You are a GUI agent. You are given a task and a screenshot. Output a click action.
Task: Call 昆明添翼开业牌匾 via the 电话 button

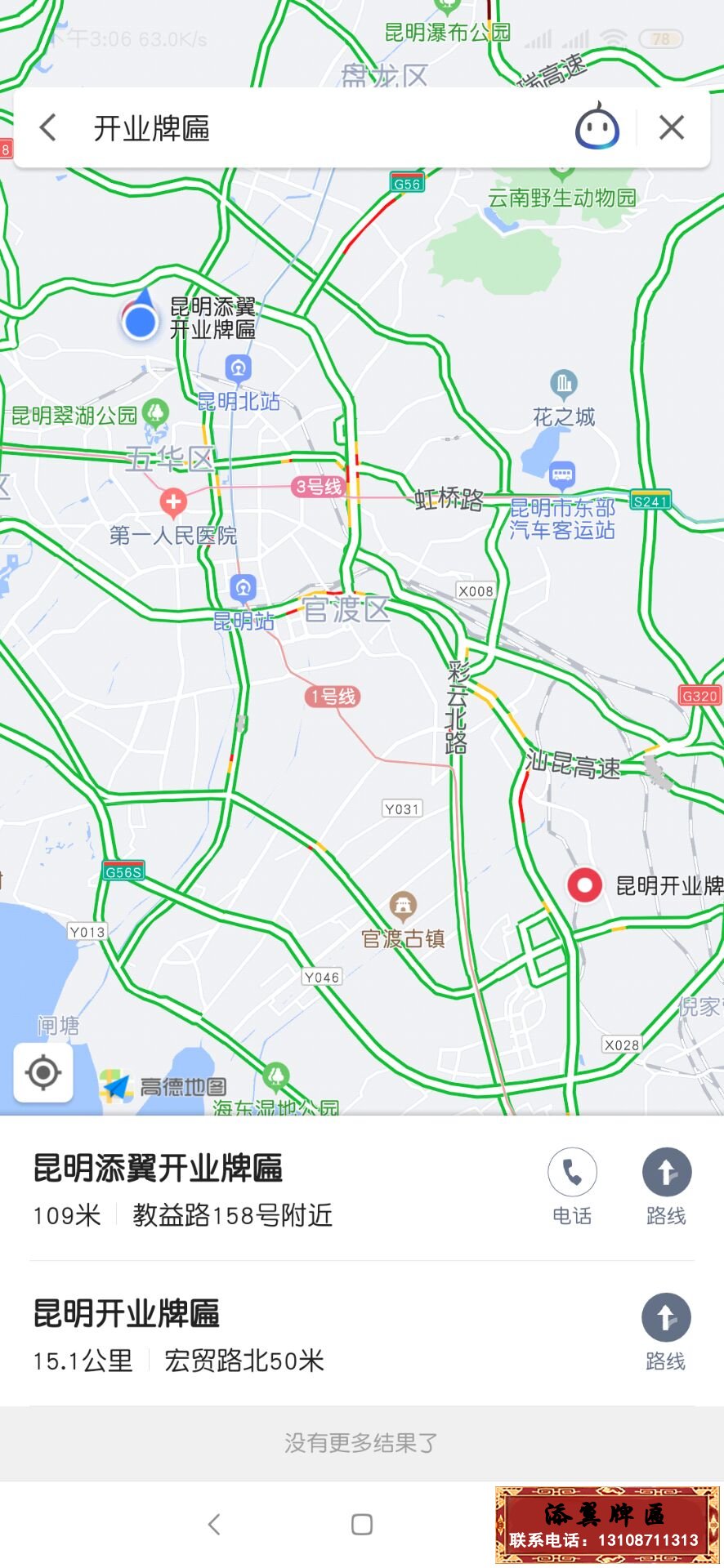(x=572, y=1186)
